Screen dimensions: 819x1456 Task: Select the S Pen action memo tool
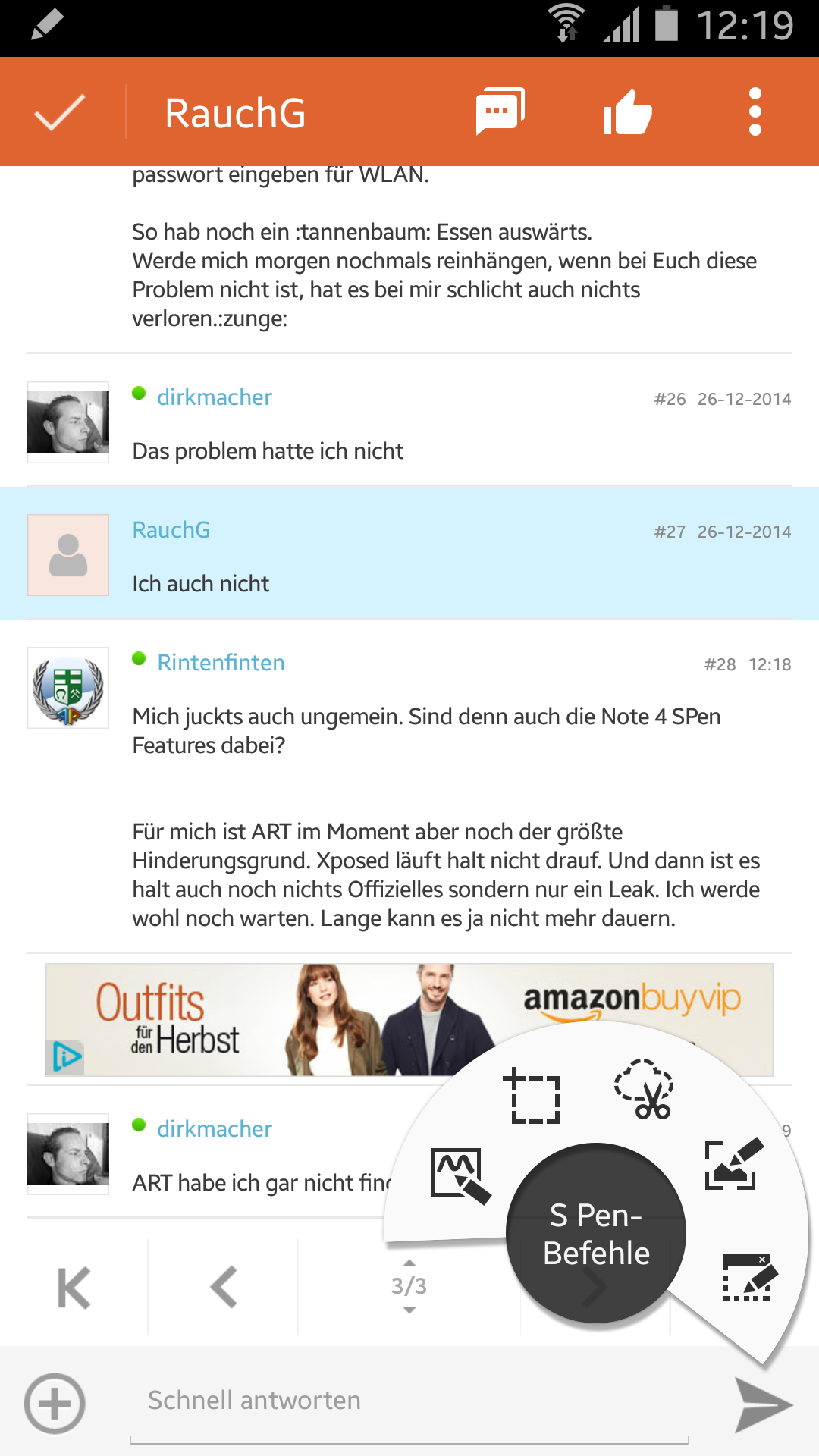460,1175
